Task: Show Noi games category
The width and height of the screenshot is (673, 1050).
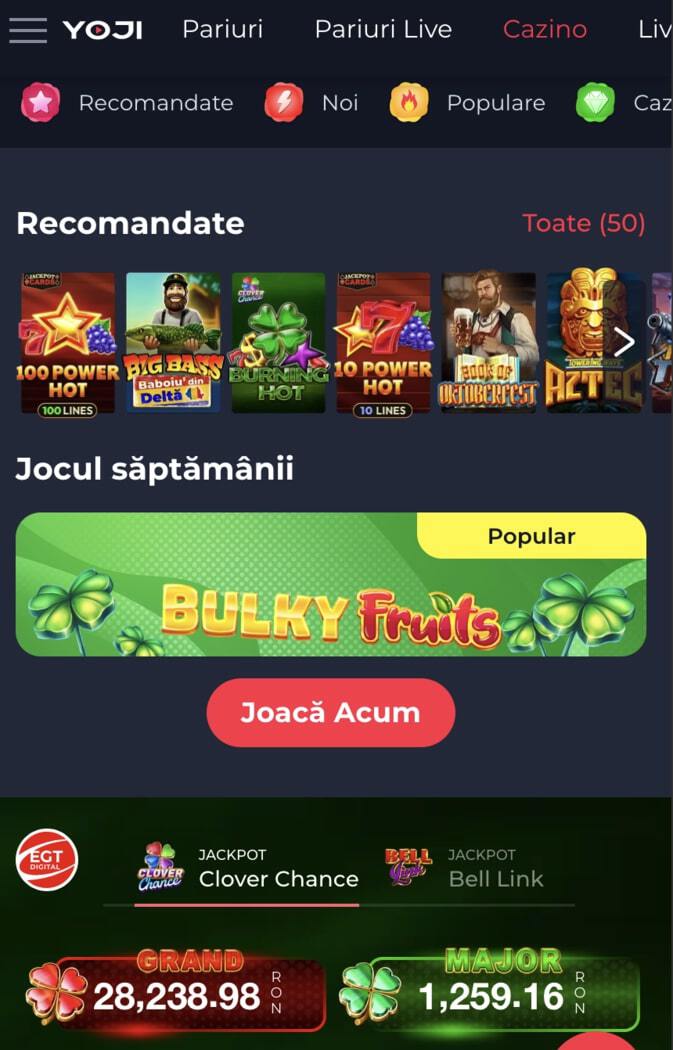Action: pyautogui.click(x=311, y=103)
